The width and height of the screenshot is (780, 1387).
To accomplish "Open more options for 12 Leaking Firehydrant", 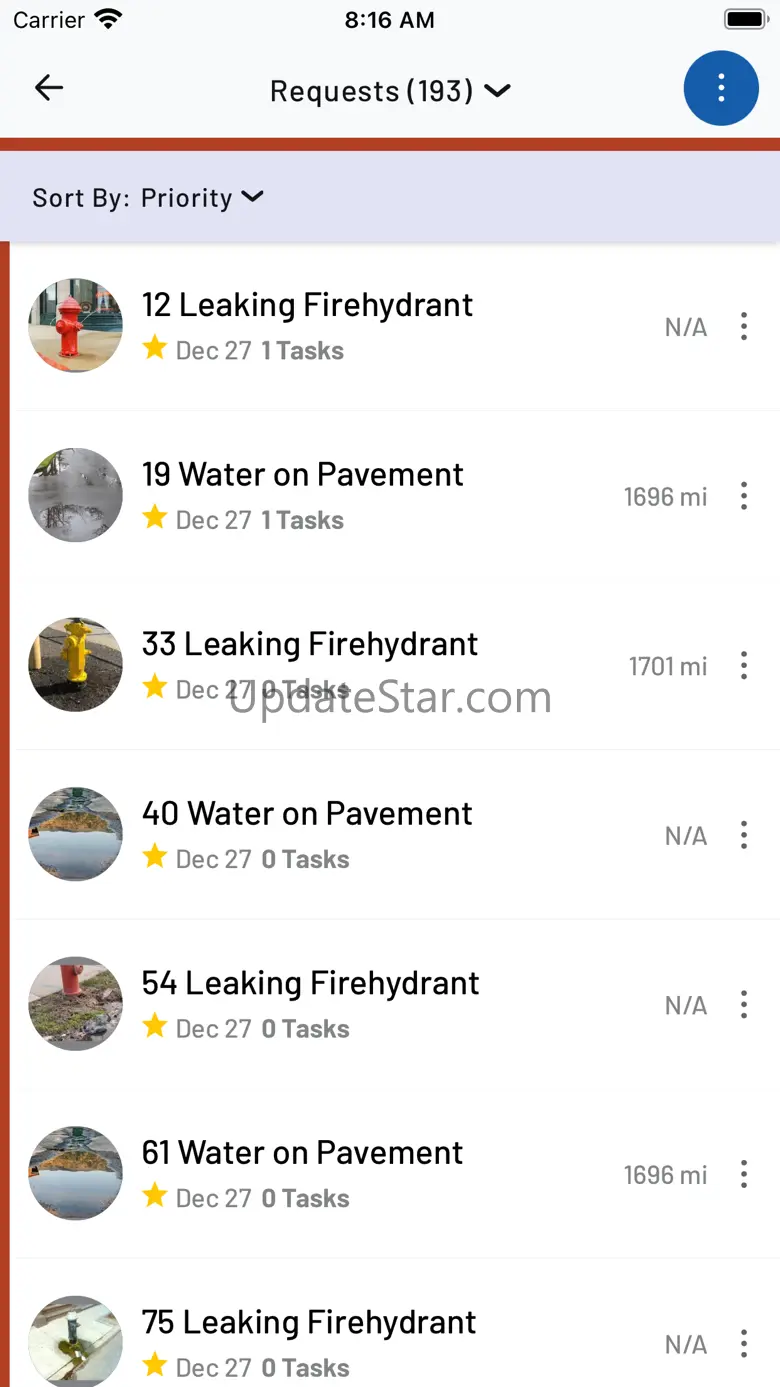I will point(743,326).
